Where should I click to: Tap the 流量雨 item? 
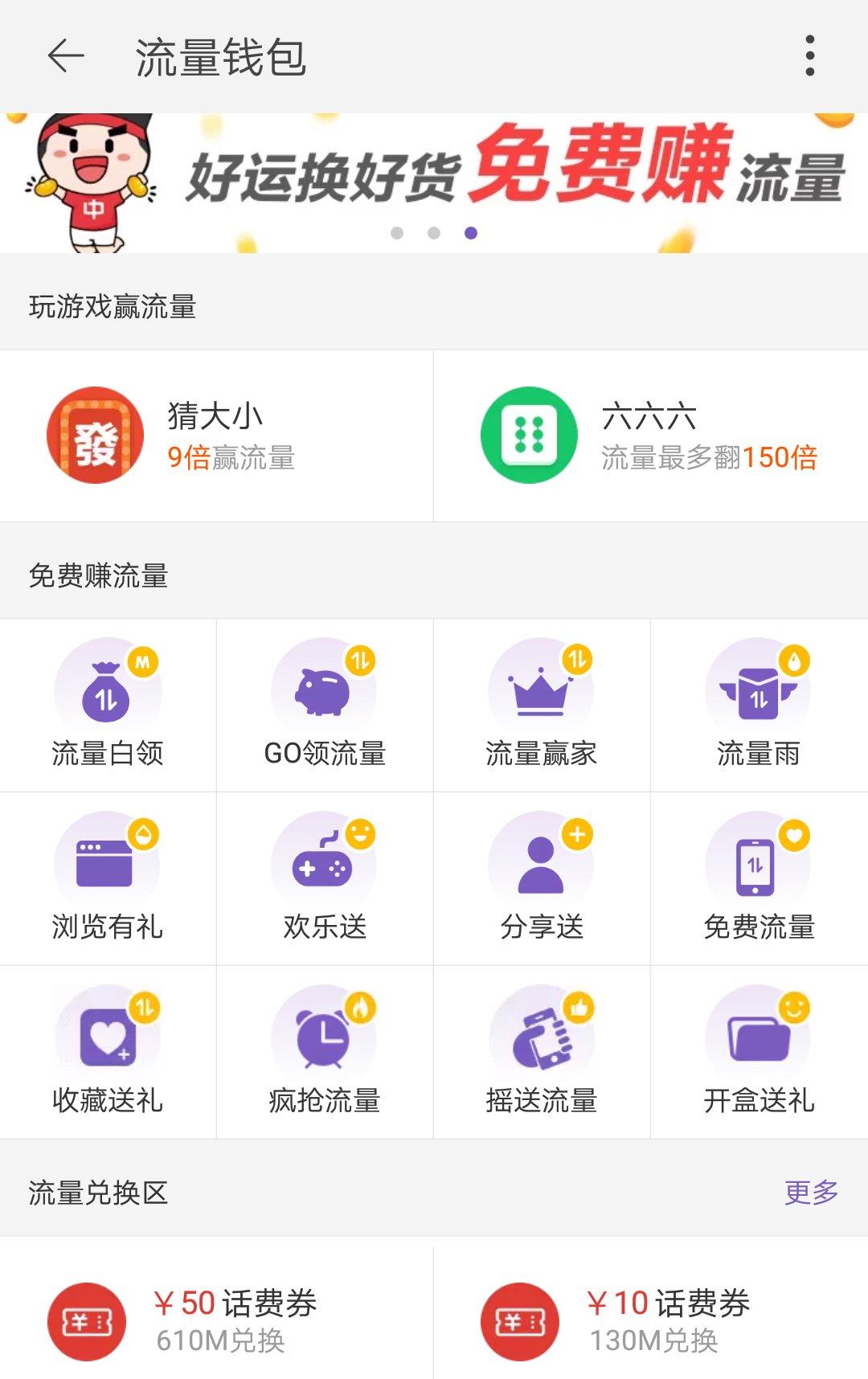coord(759,705)
